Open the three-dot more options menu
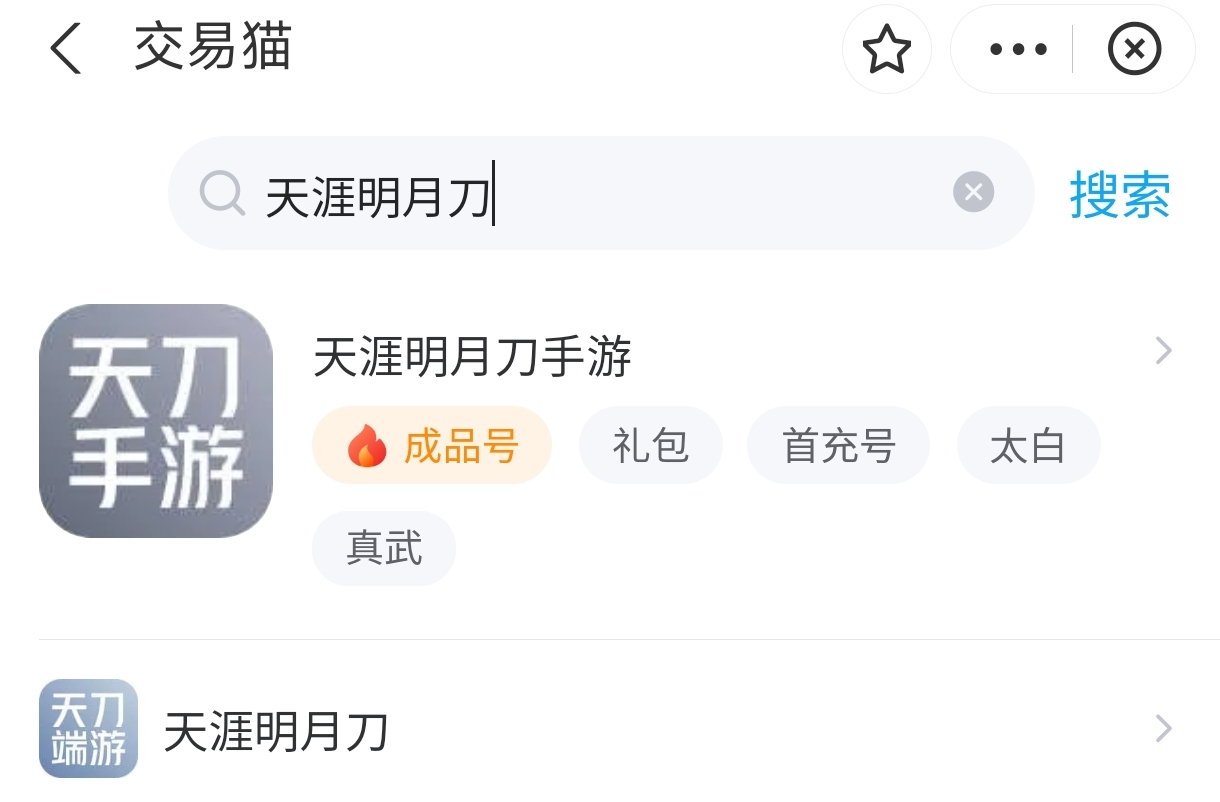 [x=1018, y=49]
